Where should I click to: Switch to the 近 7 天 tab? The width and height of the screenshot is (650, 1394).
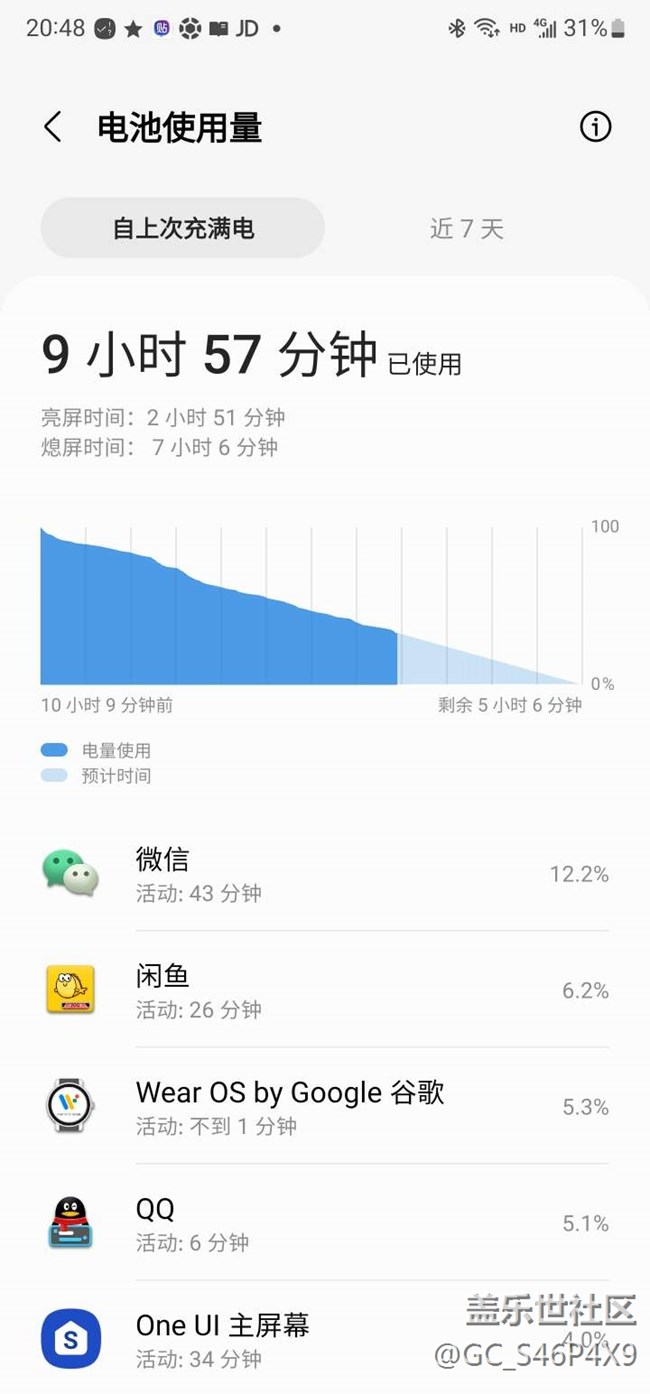[467, 228]
